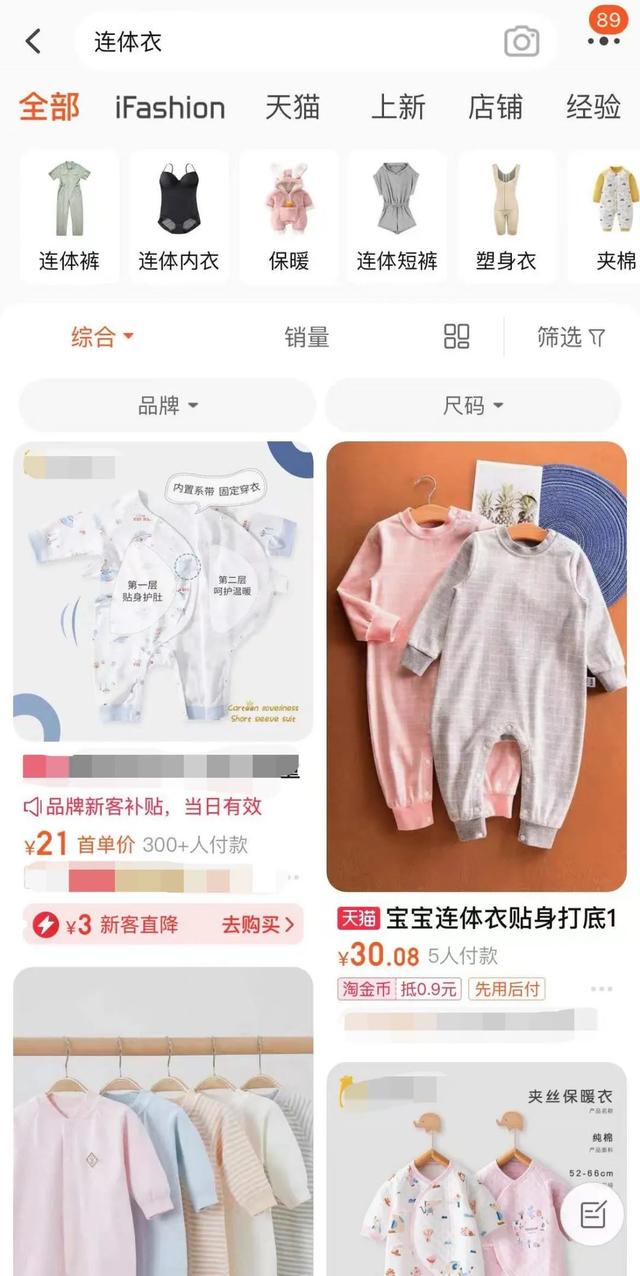
Task: Select the 店铺 tab
Action: click(x=495, y=107)
